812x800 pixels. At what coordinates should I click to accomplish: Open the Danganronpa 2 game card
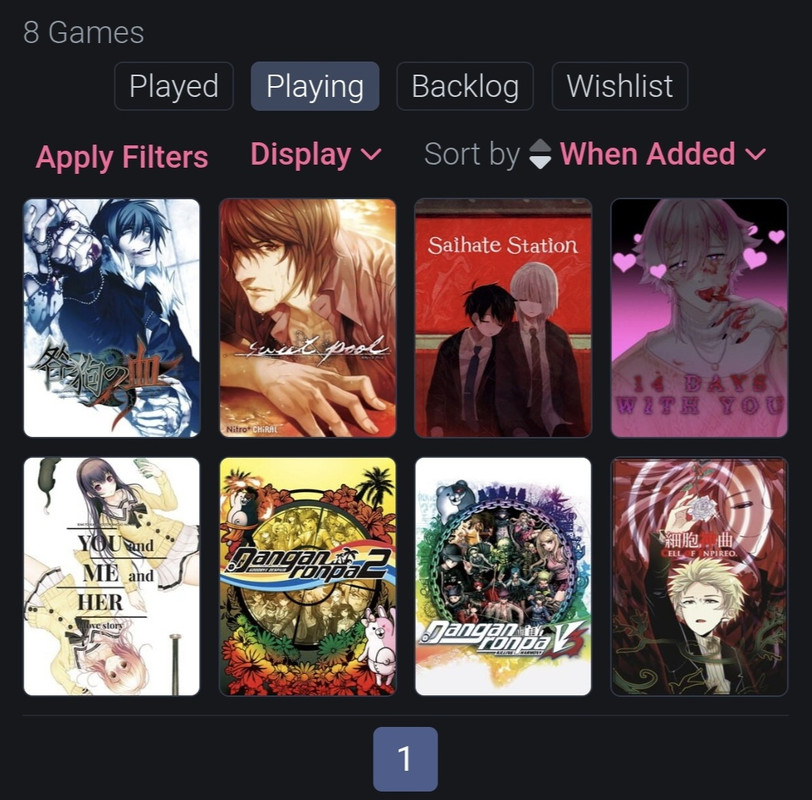click(307, 576)
